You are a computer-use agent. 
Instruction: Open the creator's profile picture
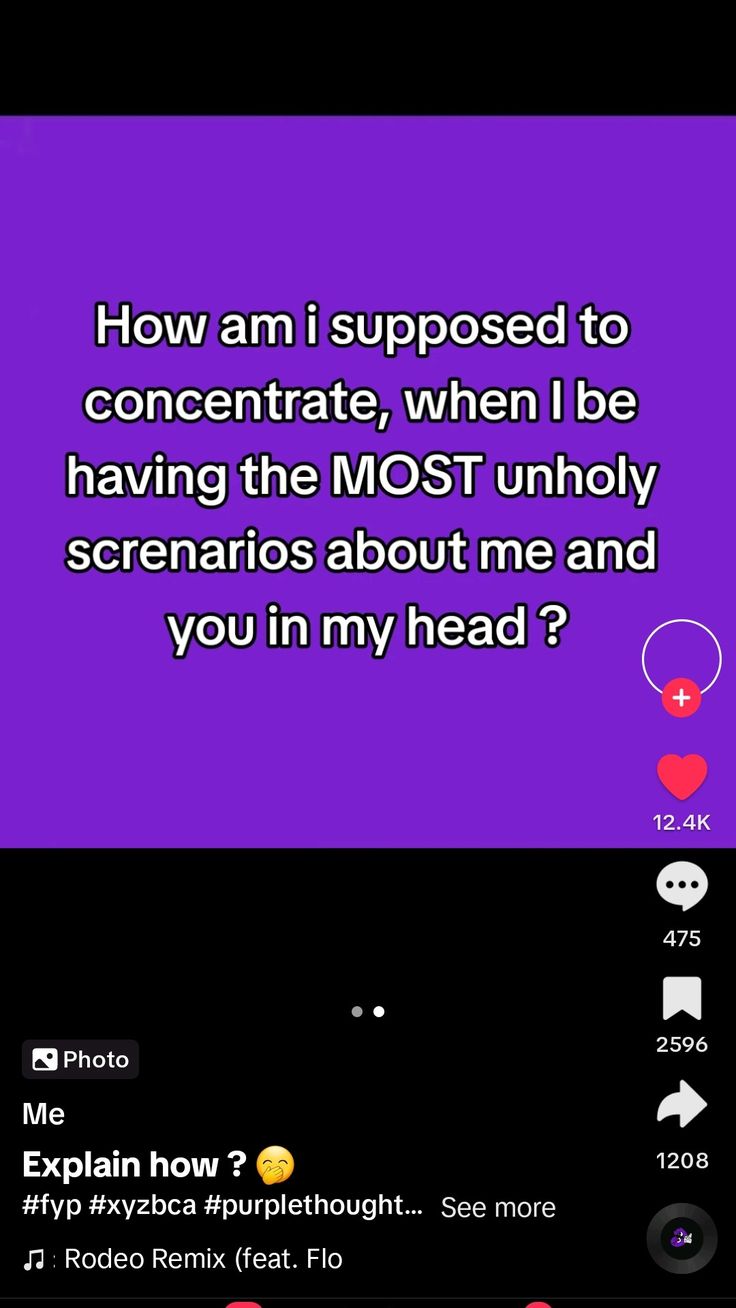(x=682, y=657)
